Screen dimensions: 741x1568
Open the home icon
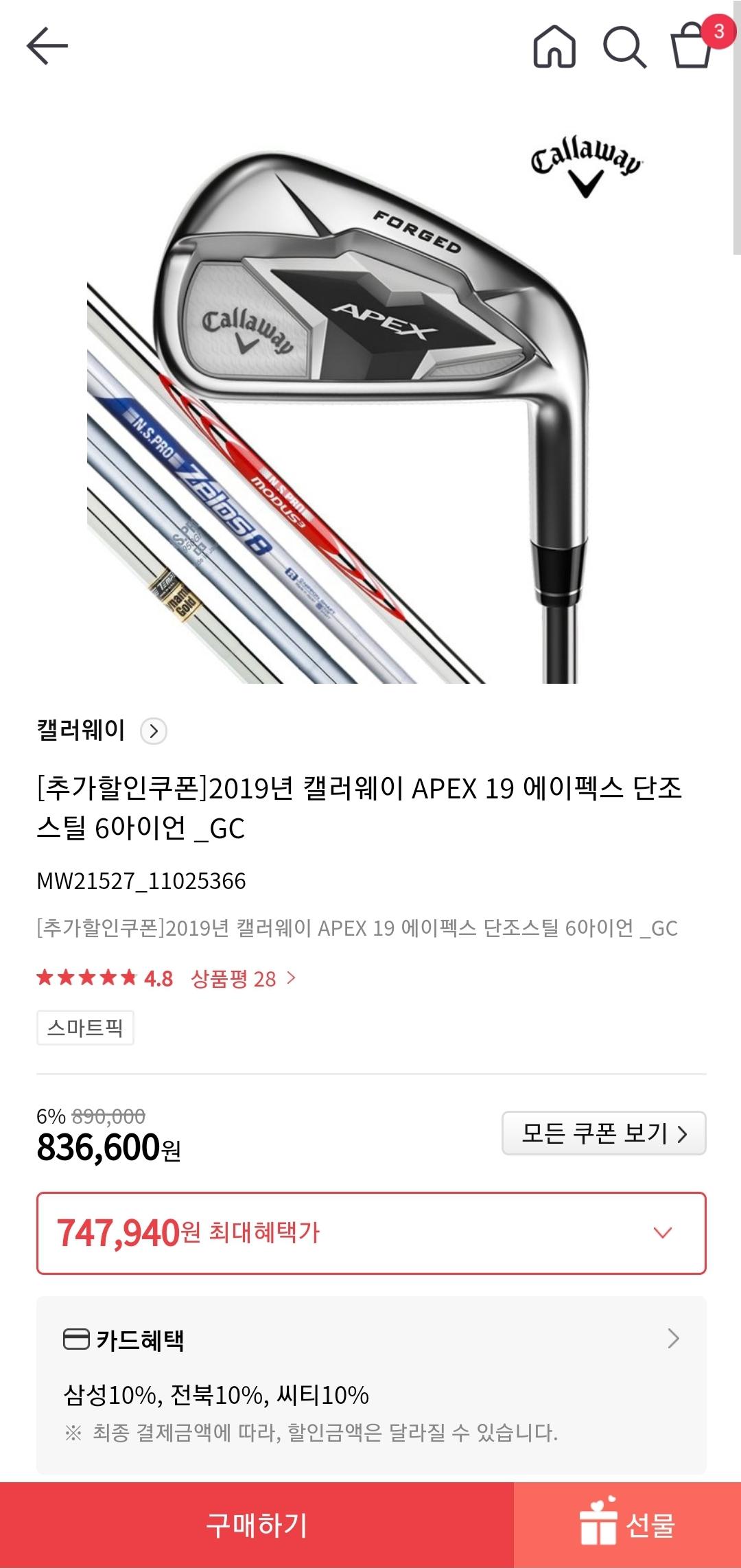[x=554, y=47]
